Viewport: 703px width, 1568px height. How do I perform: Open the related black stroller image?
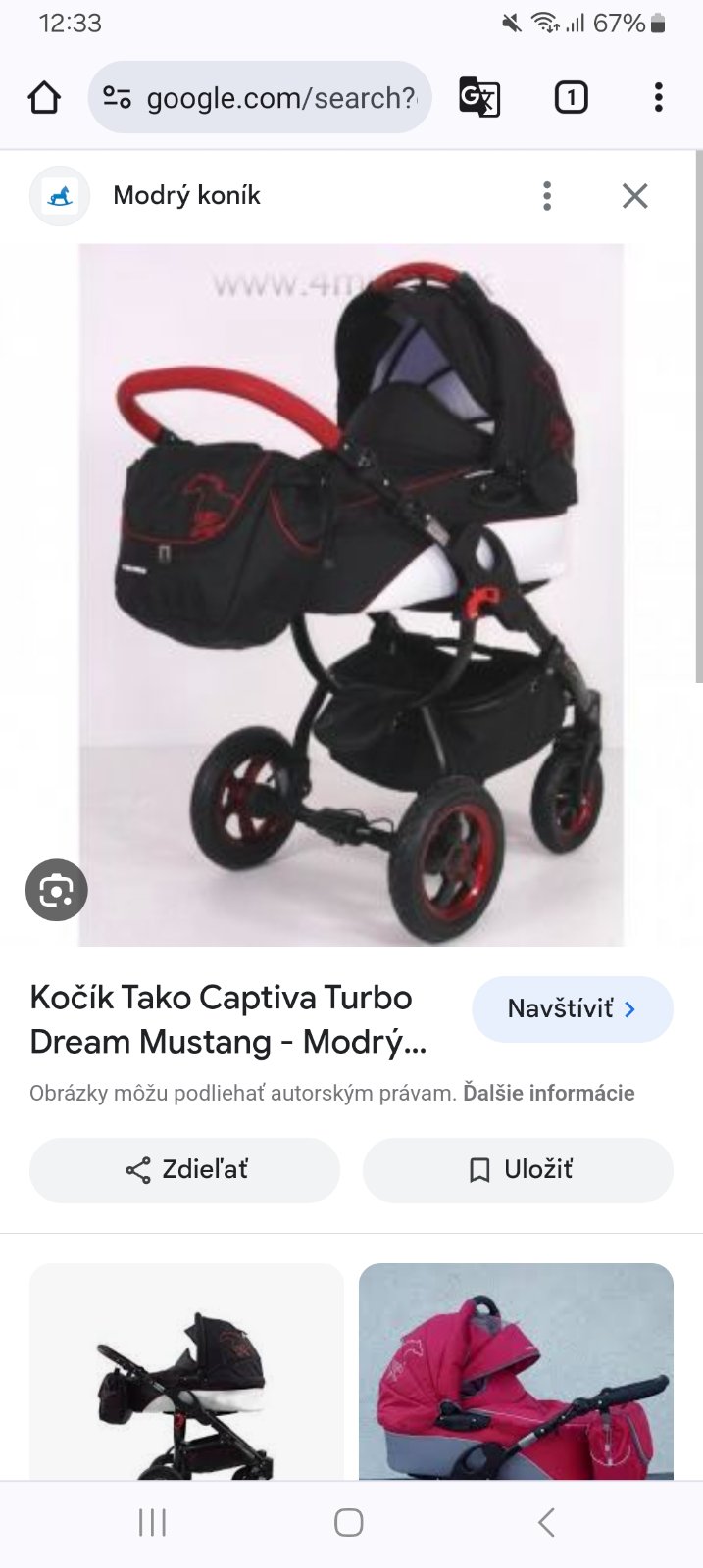coord(186,1372)
